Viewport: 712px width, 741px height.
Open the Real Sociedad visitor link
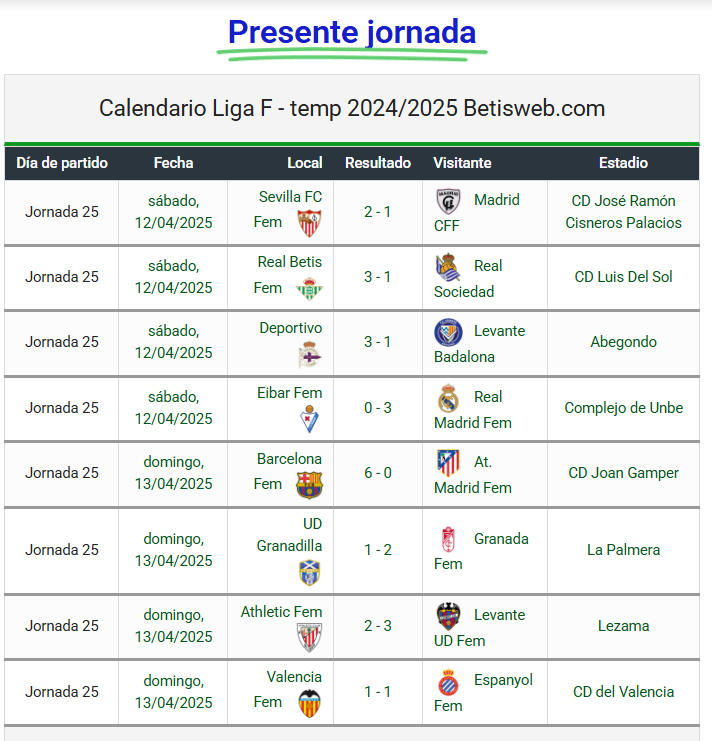488,266
